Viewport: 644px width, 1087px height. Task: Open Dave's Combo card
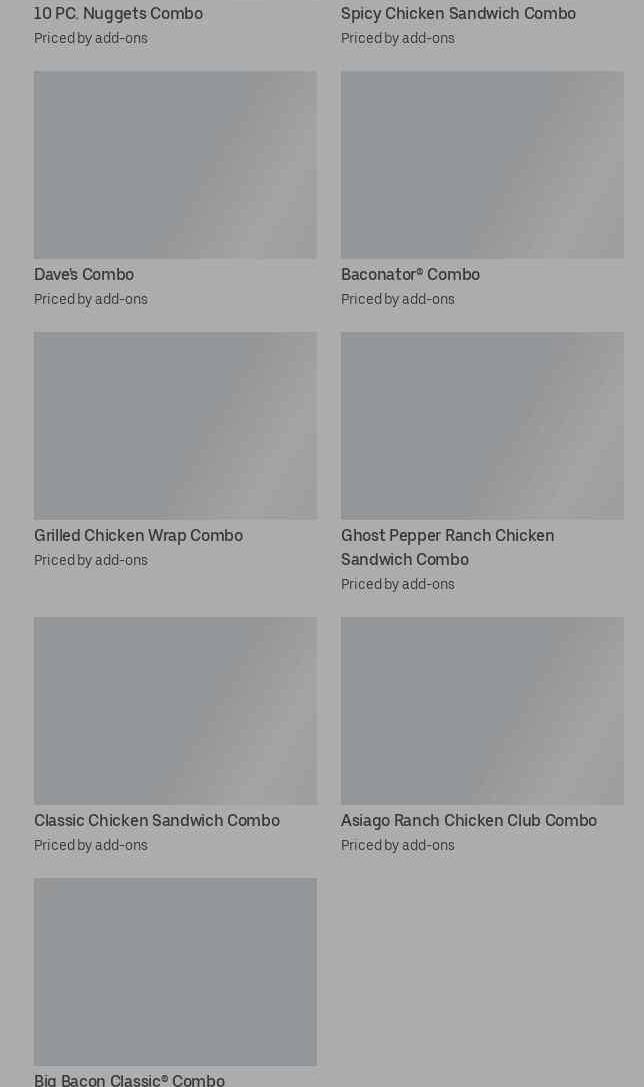(x=175, y=188)
